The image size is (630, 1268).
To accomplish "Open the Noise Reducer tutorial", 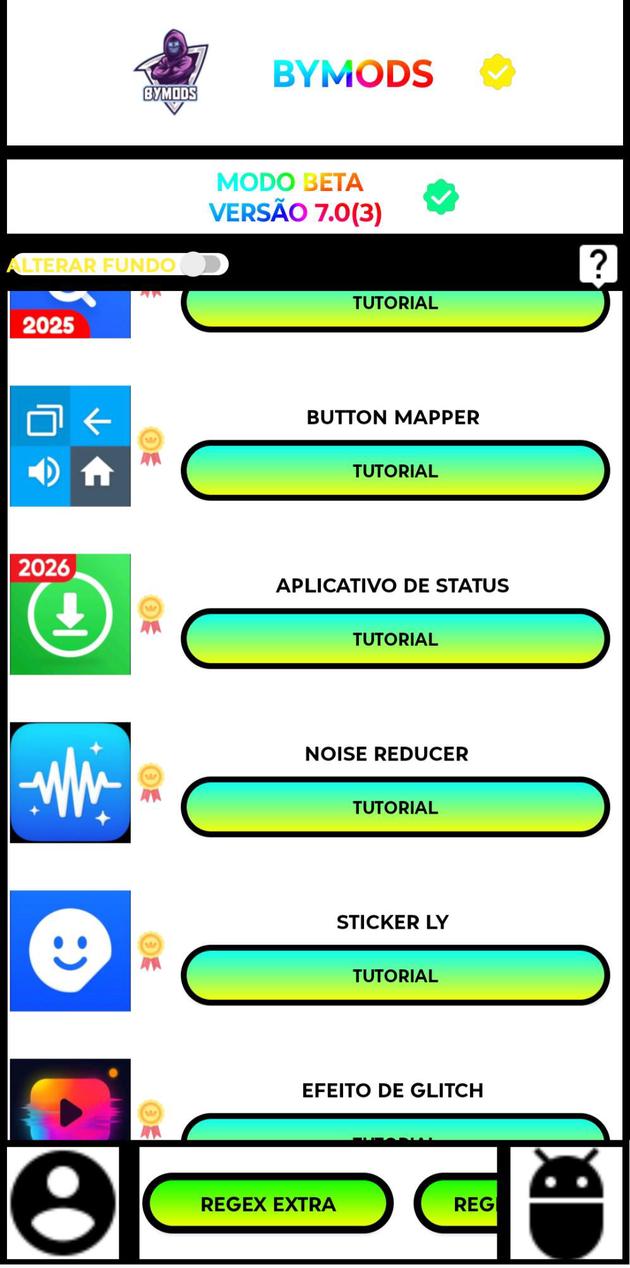I will coord(395,807).
